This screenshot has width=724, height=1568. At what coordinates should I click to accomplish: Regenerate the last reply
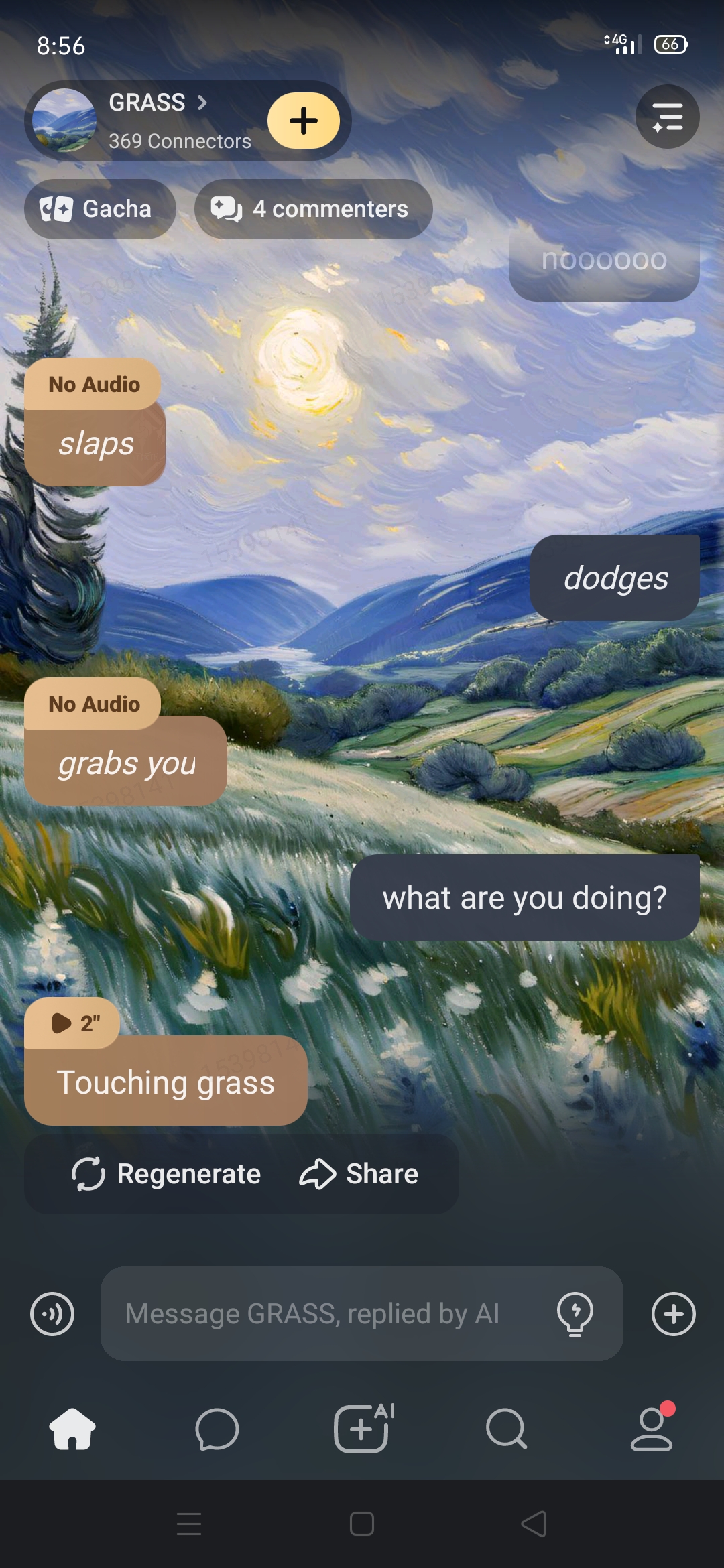(166, 1174)
